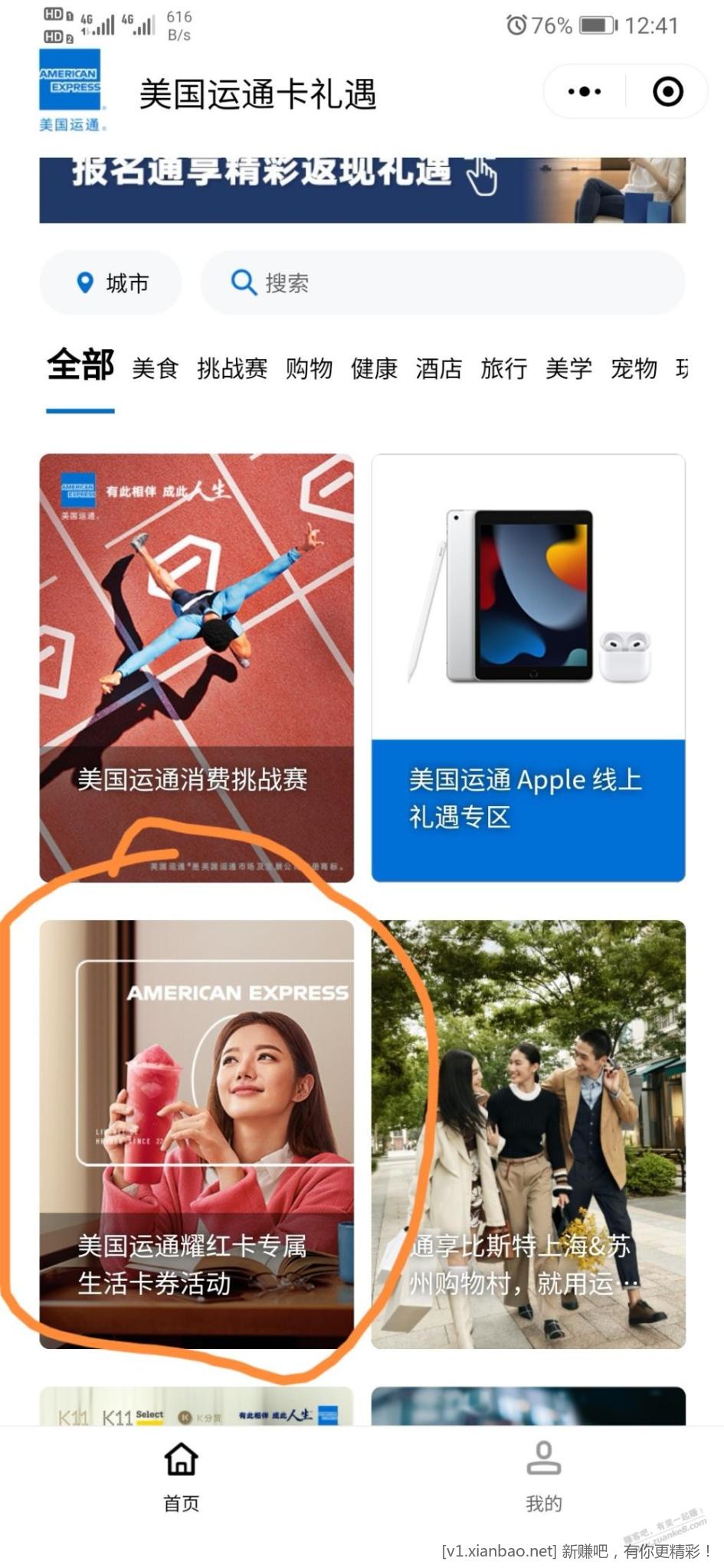This screenshot has height=1568, width=724.
Task: Switch to the 美食 tab
Action: coord(155,369)
